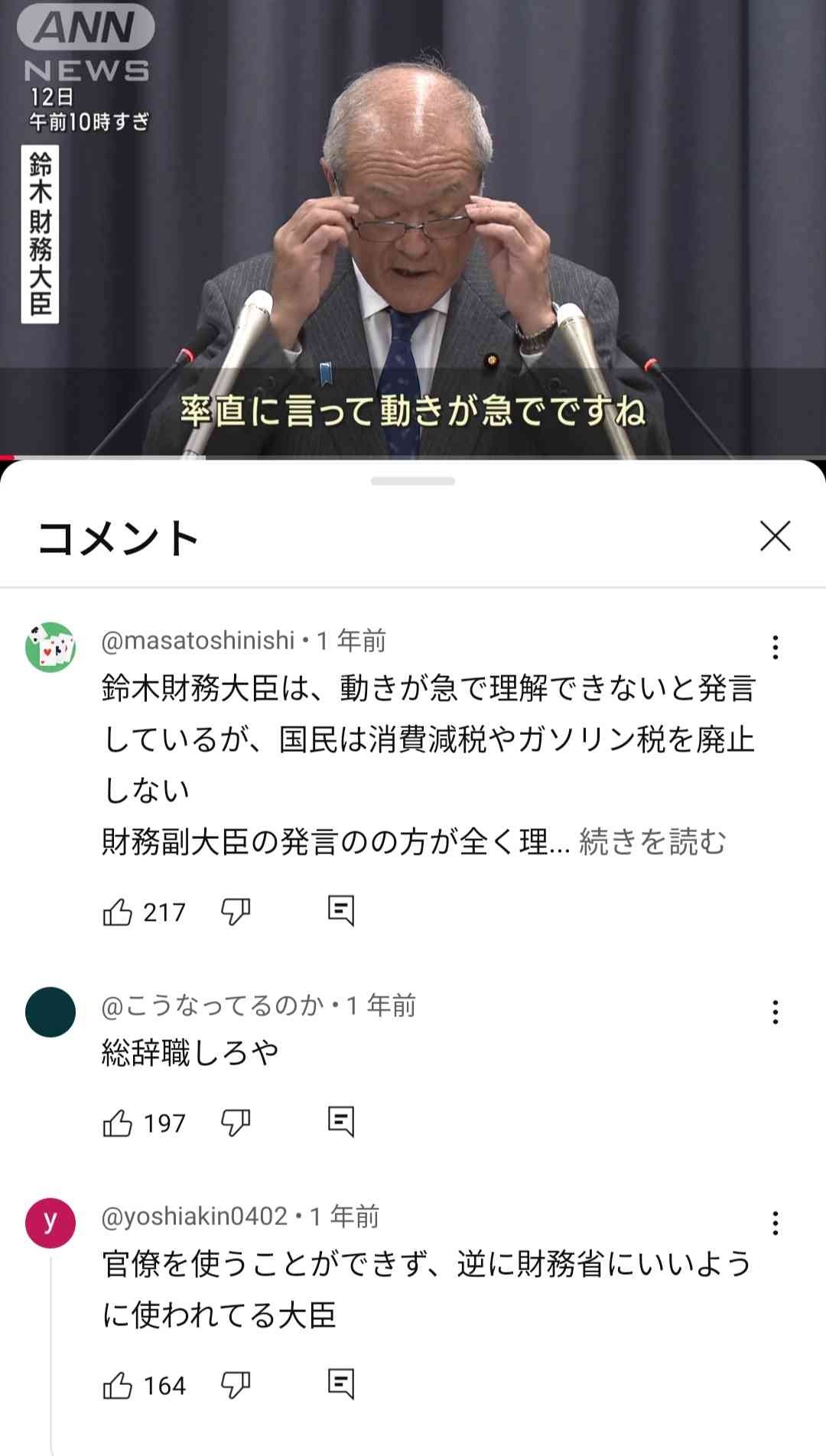
Task: Open @masatoshinishi's profile avatar
Action: [50, 648]
